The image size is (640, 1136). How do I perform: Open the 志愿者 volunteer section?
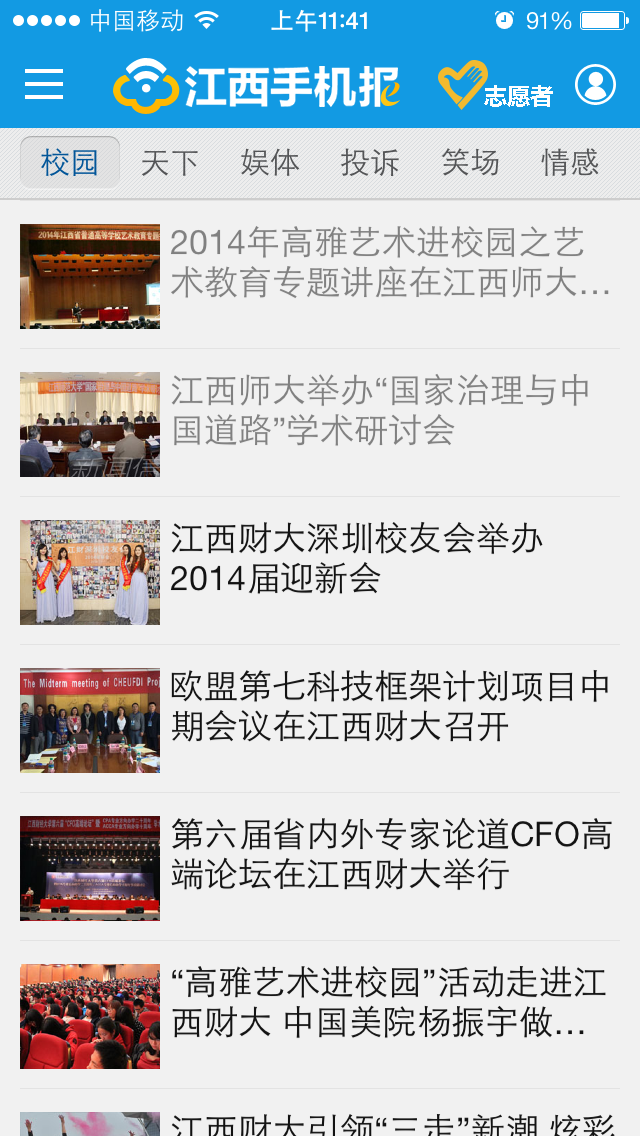pos(496,85)
